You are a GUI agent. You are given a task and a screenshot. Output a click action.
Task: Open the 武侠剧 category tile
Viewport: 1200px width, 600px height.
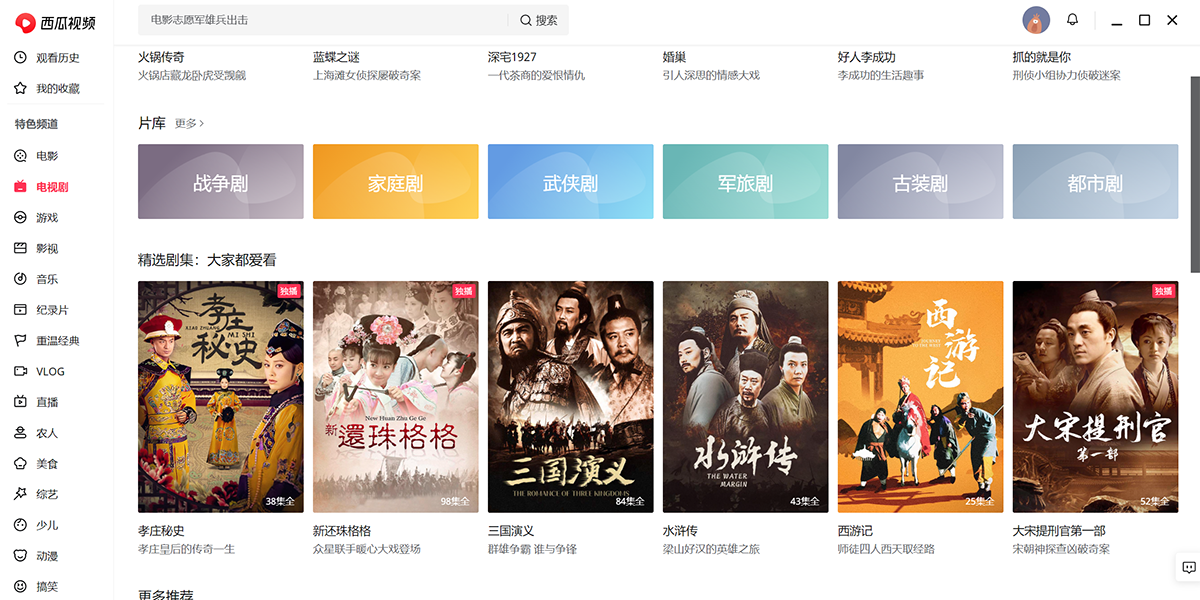pos(570,182)
